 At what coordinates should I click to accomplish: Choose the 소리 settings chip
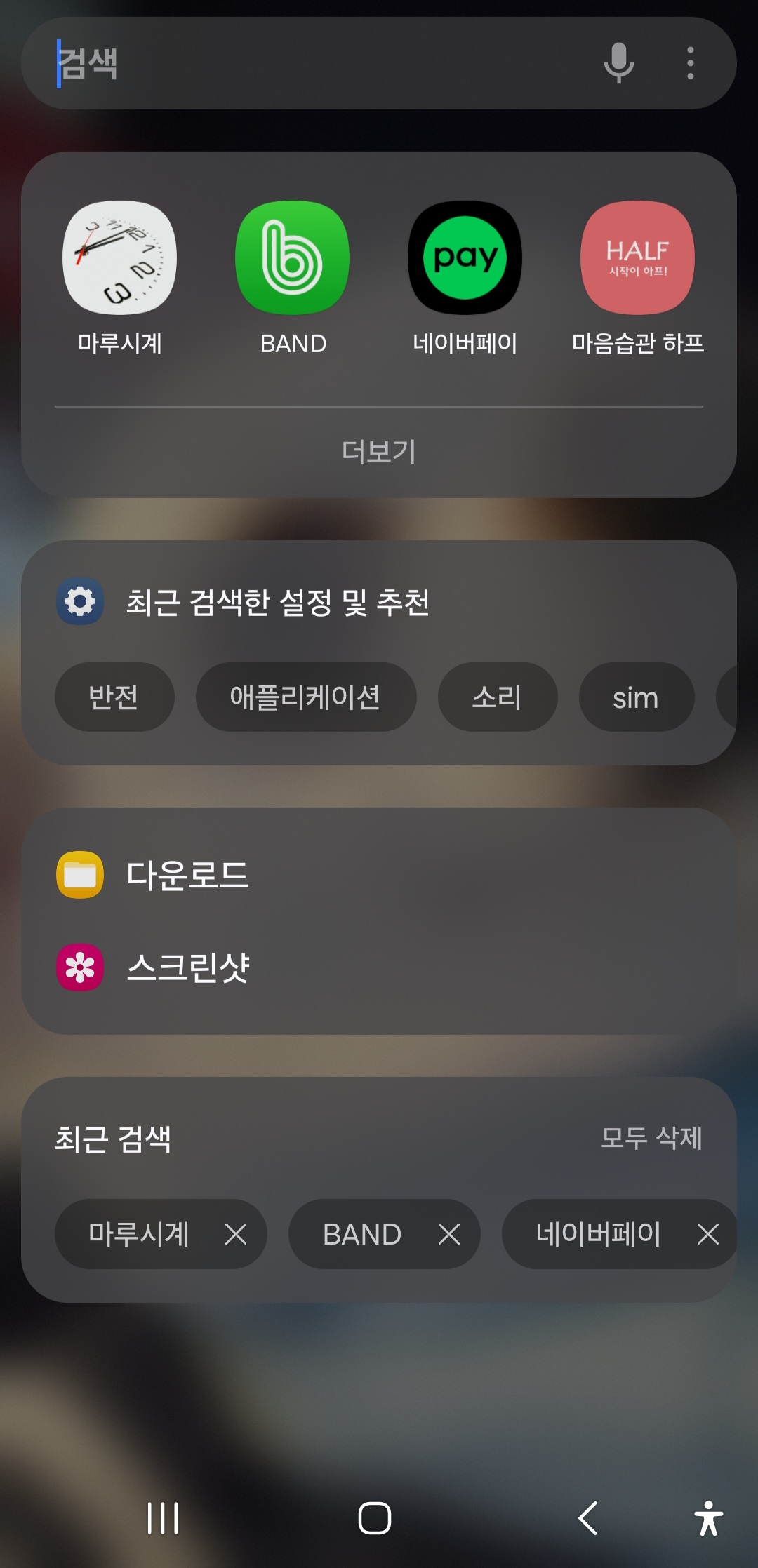tap(497, 697)
